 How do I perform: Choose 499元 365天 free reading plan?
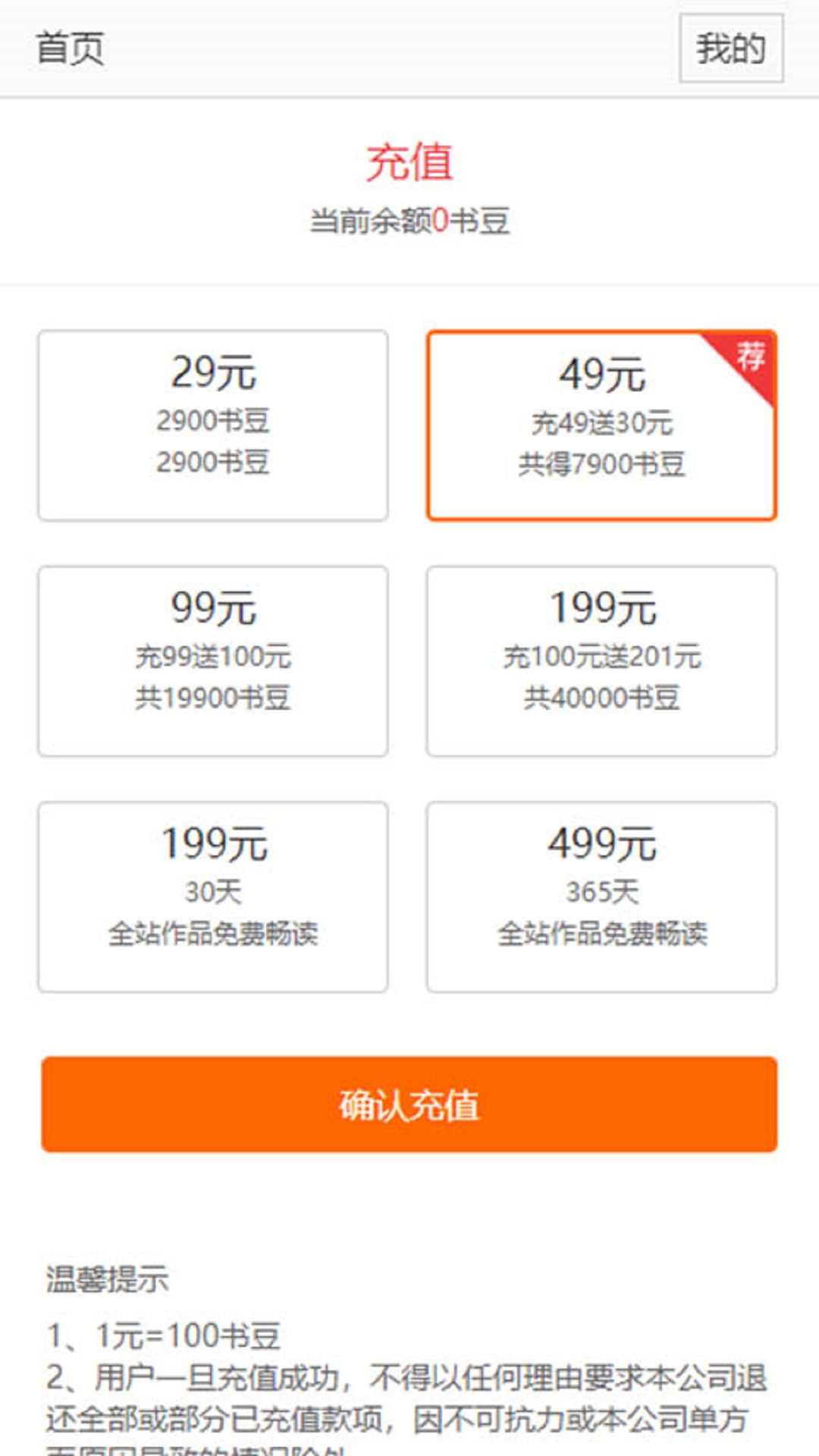point(601,896)
